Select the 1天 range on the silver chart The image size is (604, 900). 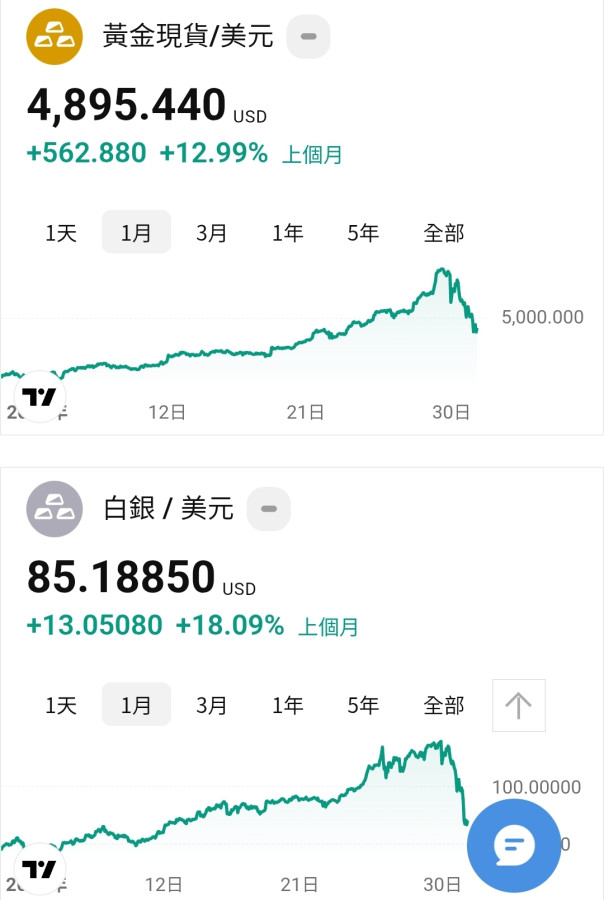point(61,705)
